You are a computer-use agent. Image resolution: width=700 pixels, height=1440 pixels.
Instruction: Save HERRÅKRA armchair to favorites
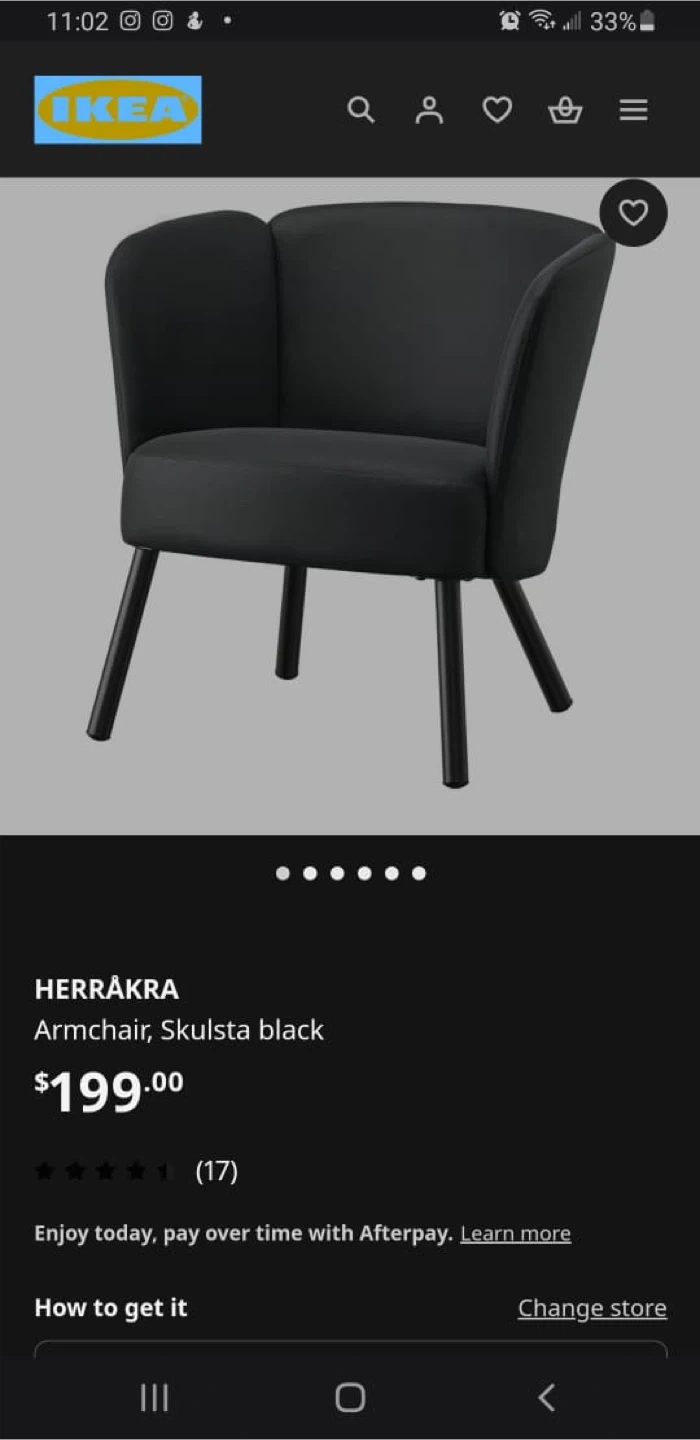(633, 212)
